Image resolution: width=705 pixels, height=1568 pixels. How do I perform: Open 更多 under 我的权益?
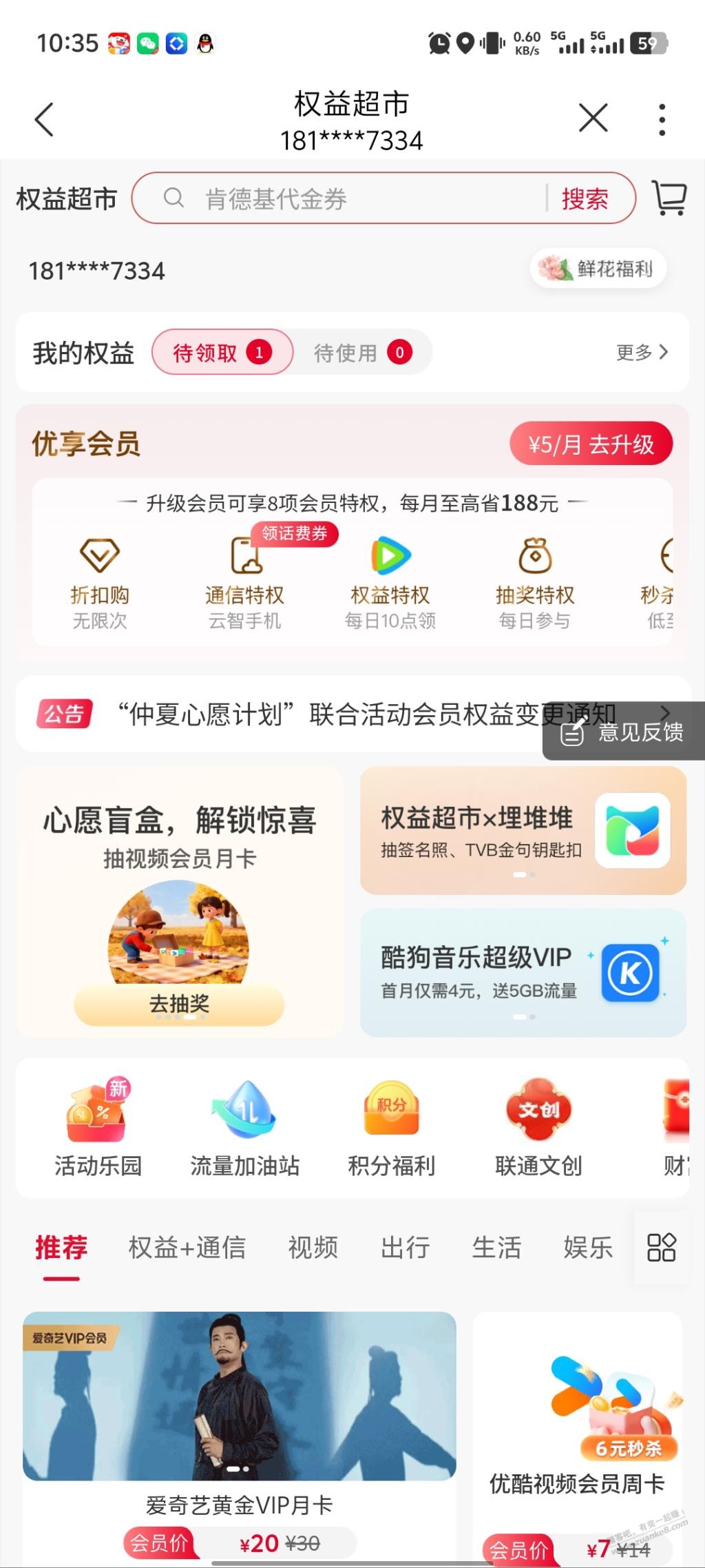(642, 353)
